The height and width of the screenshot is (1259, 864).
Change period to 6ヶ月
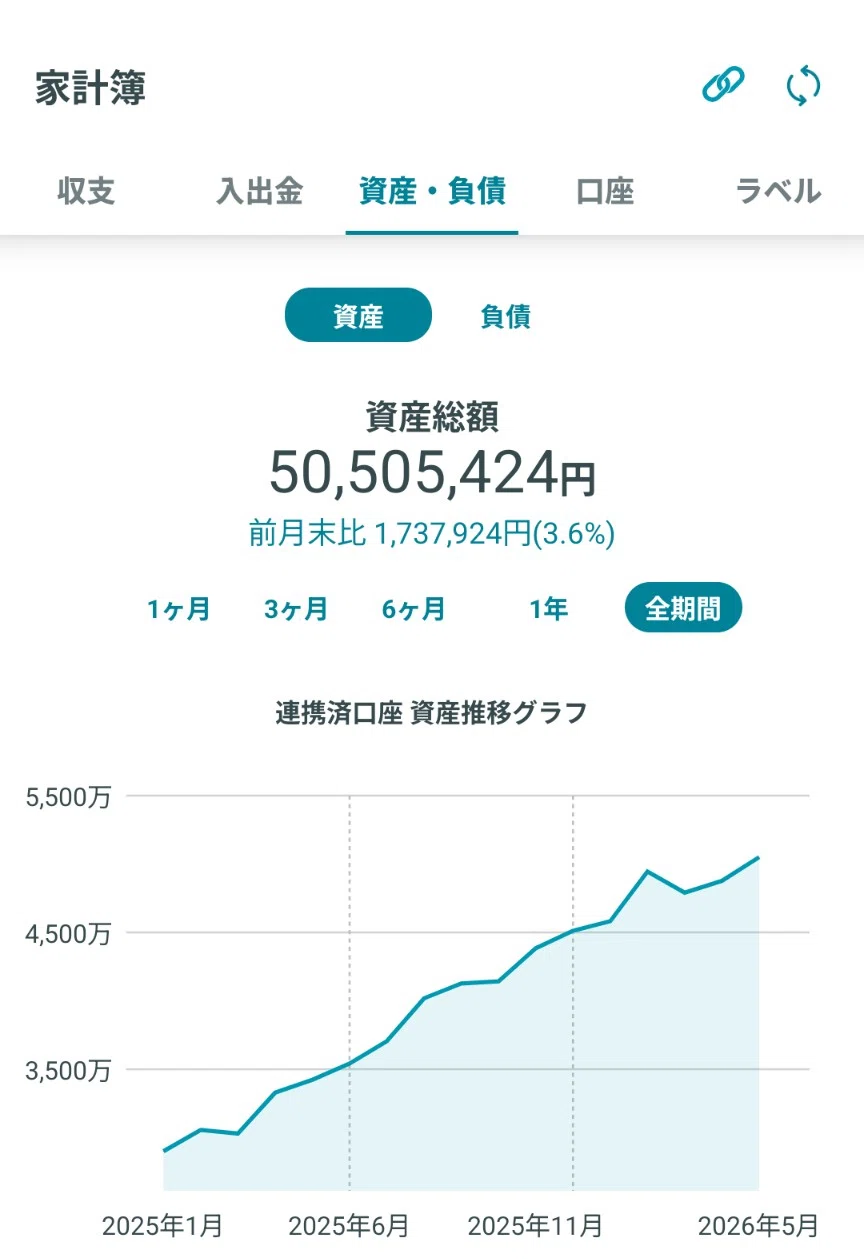pyautogui.click(x=414, y=608)
